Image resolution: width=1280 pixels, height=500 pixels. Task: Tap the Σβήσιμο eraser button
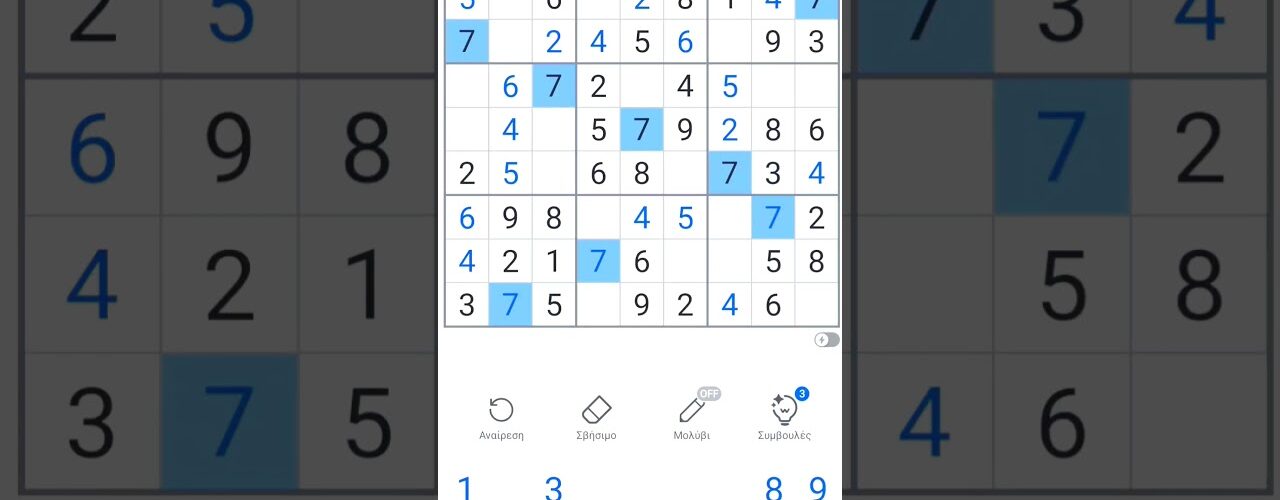596,418
